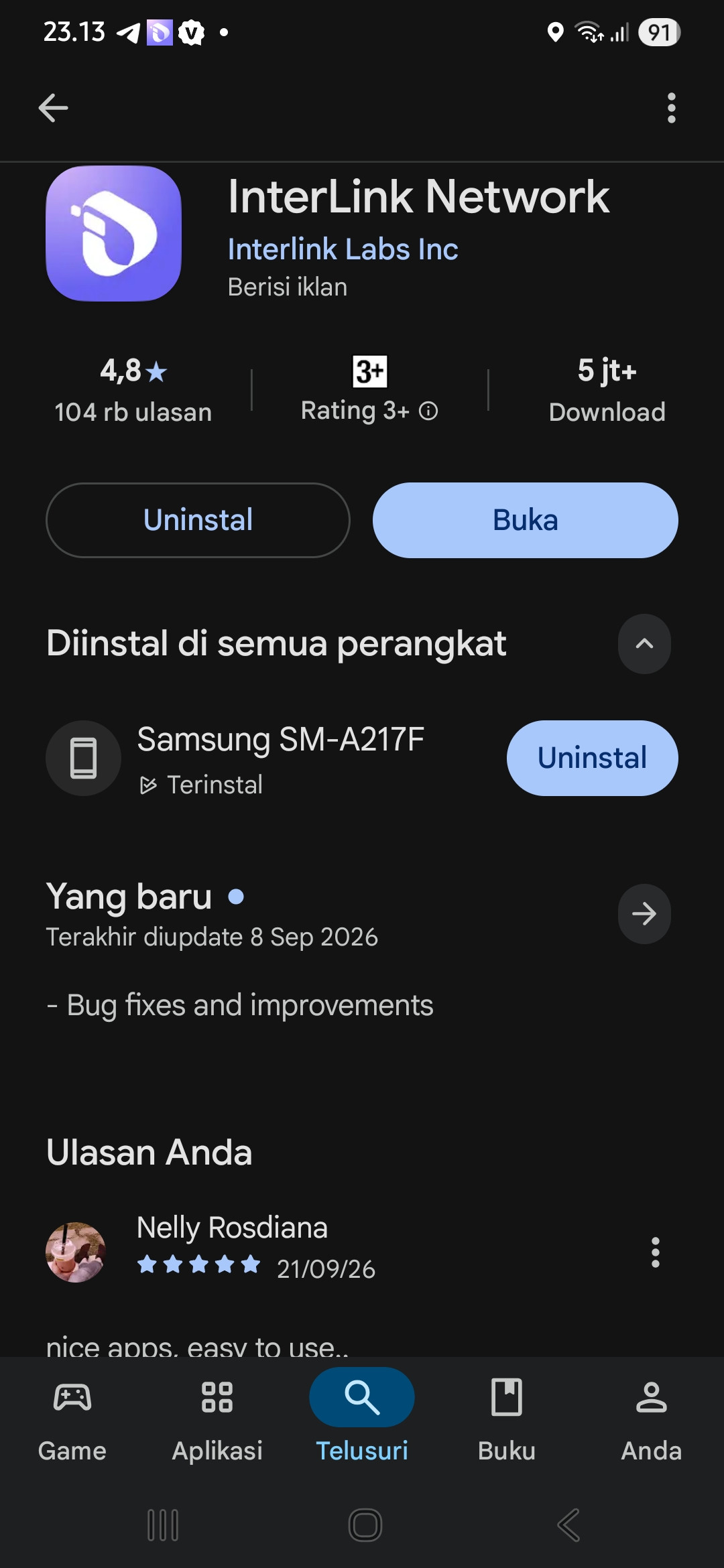The width and height of the screenshot is (724, 1568).
Task: Tap the Rating 3+ info icon
Action: (428, 411)
